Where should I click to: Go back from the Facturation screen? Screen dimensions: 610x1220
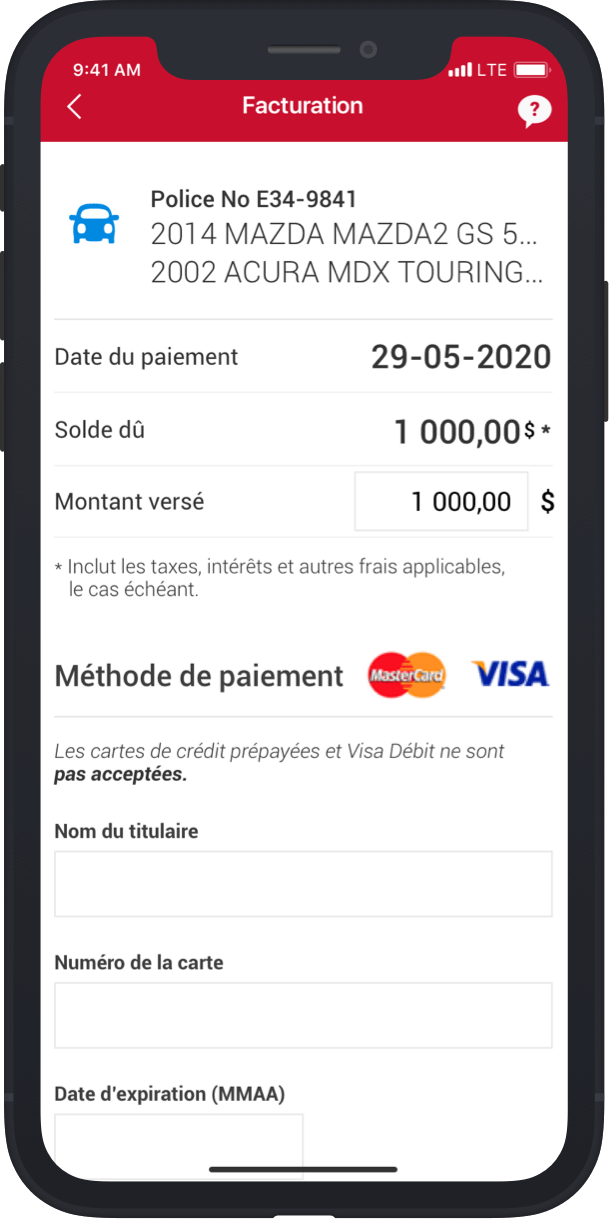point(74,107)
